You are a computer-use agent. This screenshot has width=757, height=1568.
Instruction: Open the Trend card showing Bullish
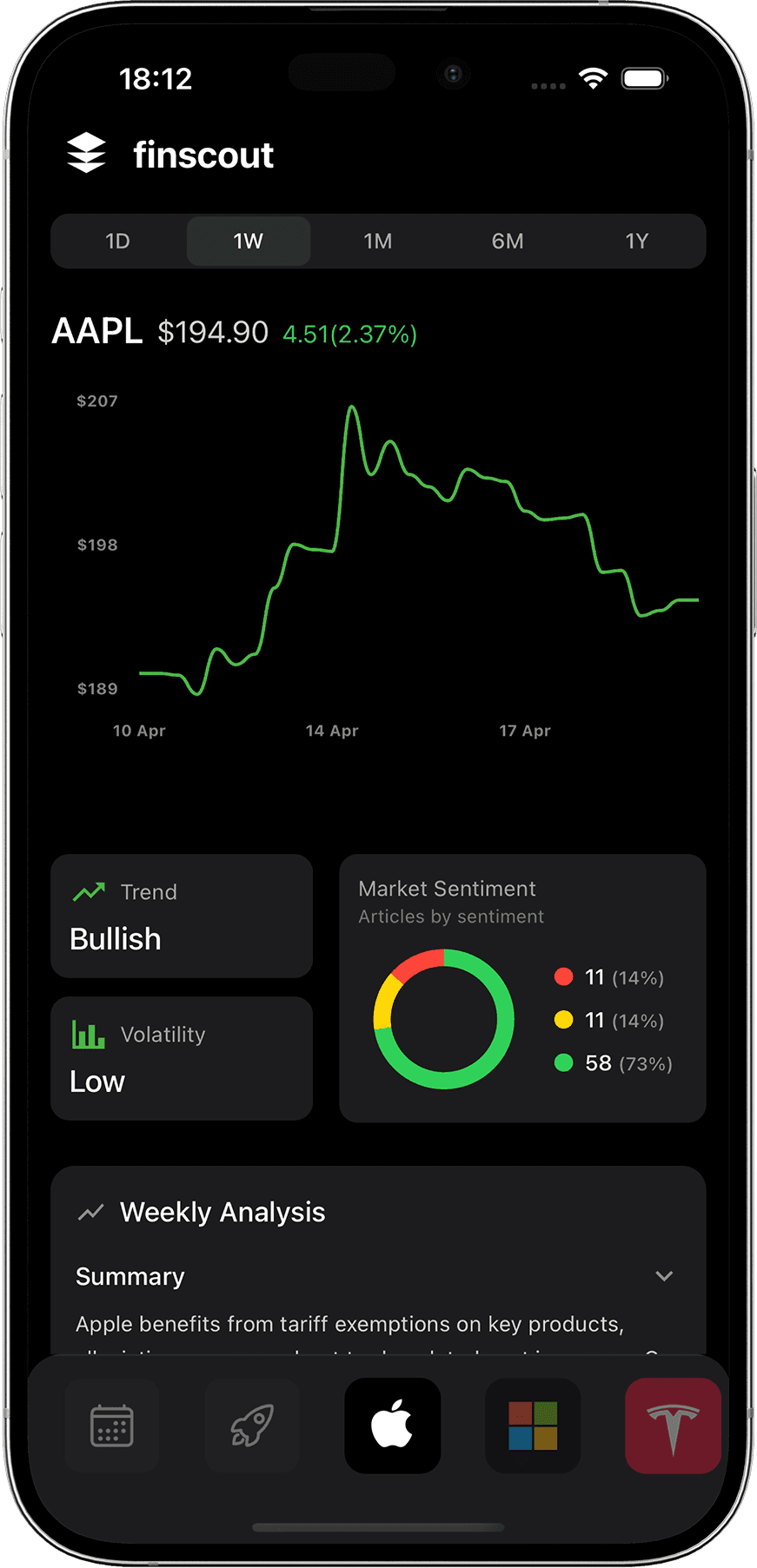tap(182, 916)
